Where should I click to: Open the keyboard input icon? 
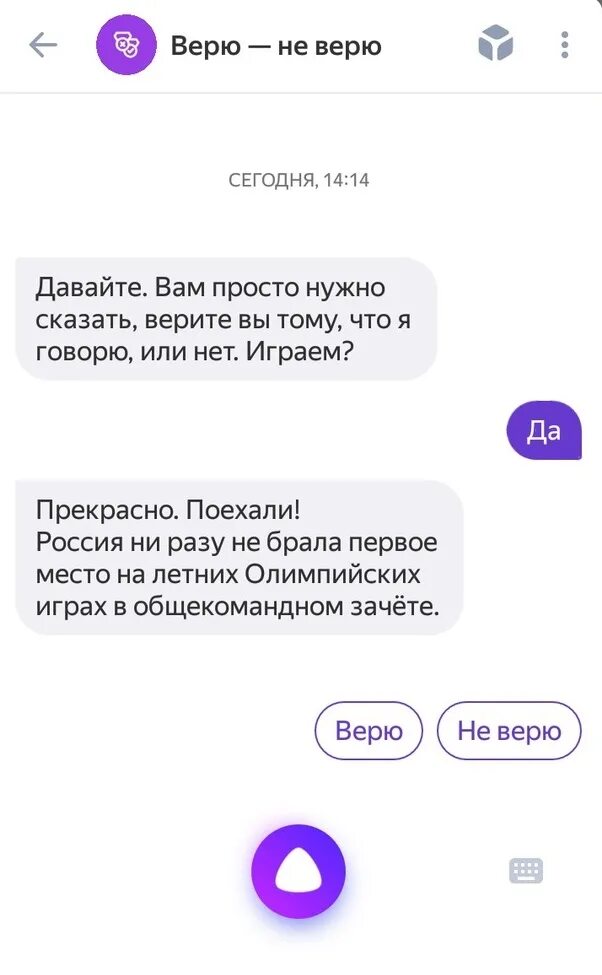pos(526,871)
